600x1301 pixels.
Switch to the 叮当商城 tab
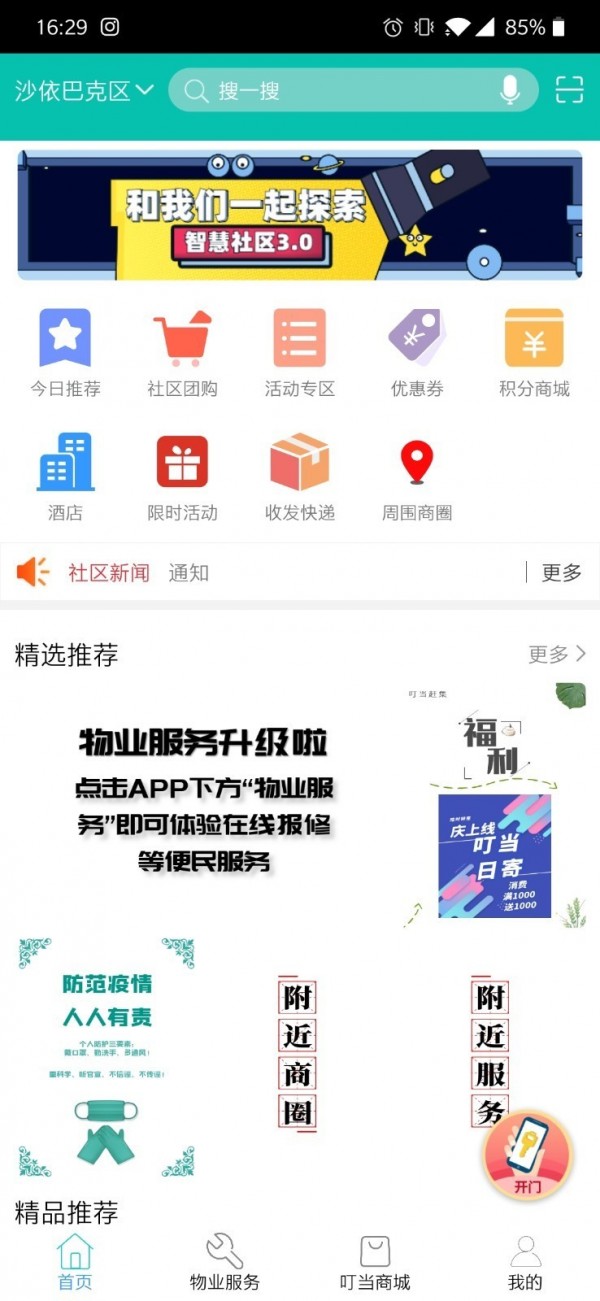[x=375, y=1263]
